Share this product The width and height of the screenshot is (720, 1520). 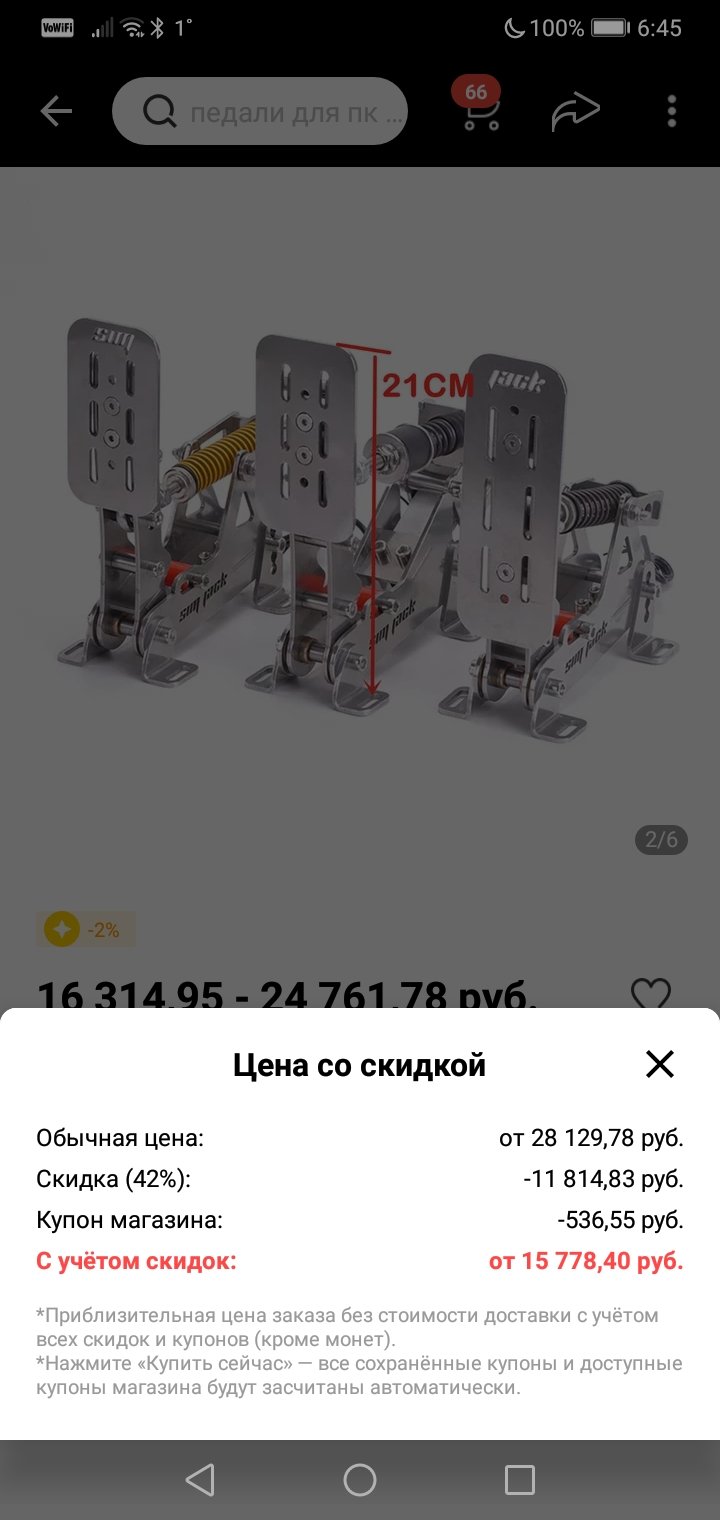click(x=575, y=111)
